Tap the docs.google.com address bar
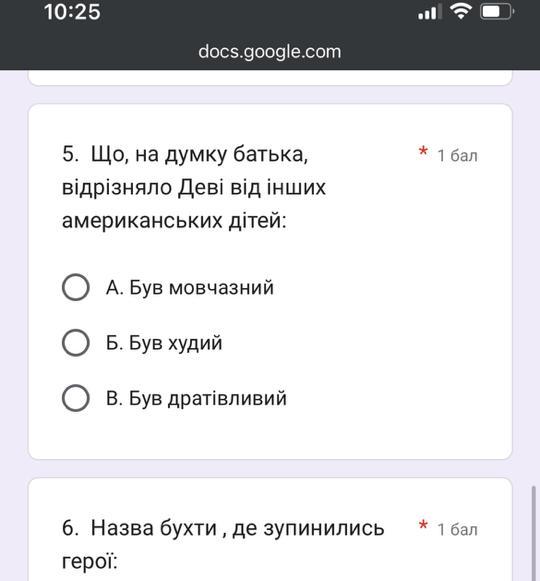Screen dimensions: 540x581 click(x=269, y=52)
